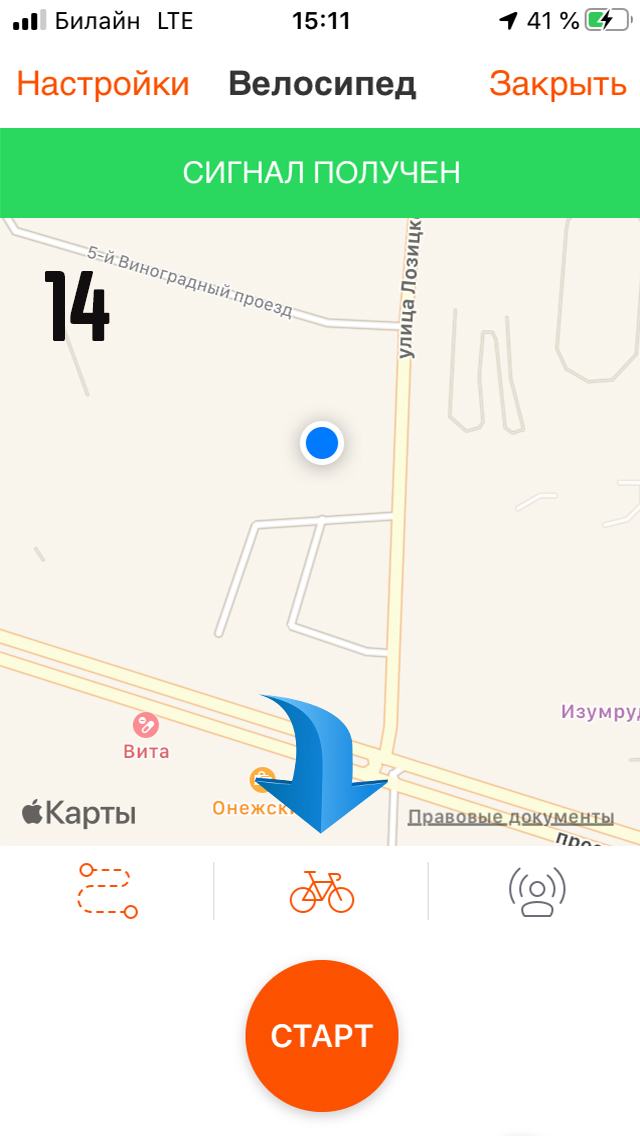Image resolution: width=640 pixels, height=1136 pixels.
Task: Open the route selection icon
Action: point(107,890)
